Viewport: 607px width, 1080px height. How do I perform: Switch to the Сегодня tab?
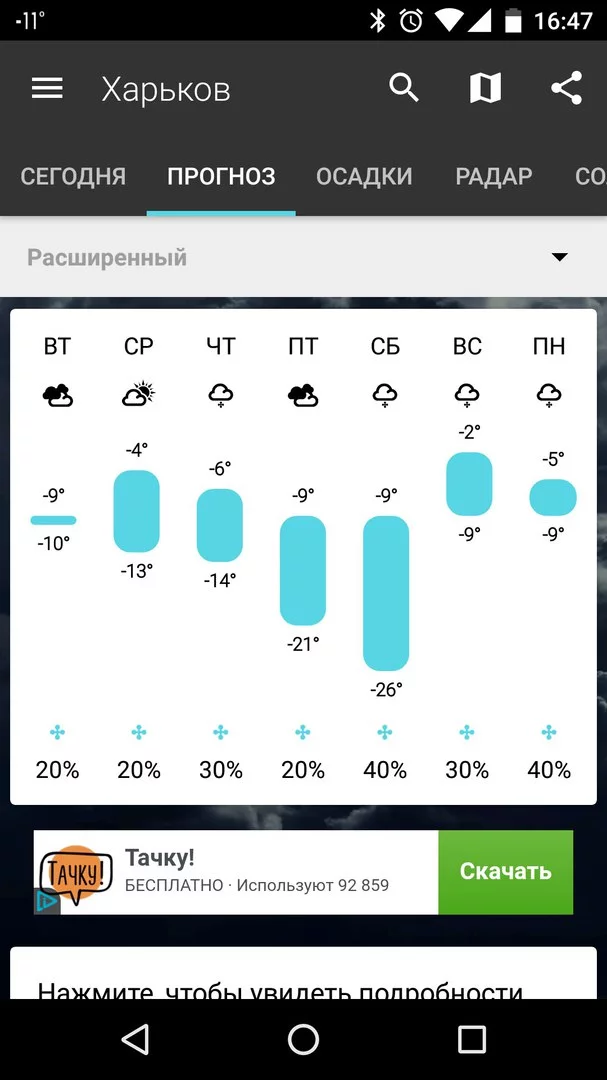[73, 177]
